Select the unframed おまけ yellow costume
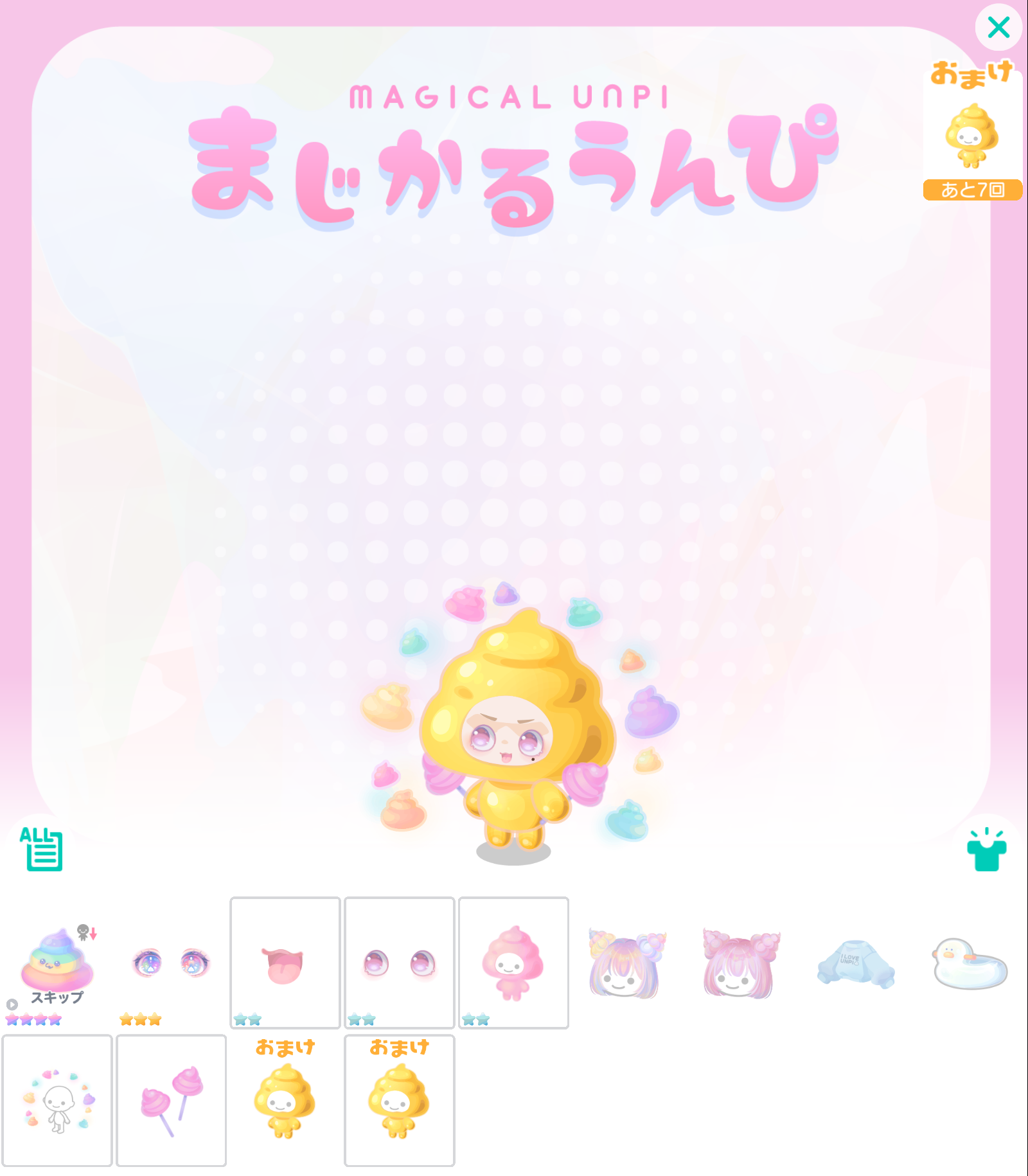This screenshot has width=1028, height=1176. pyautogui.click(x=285, y=1100)
